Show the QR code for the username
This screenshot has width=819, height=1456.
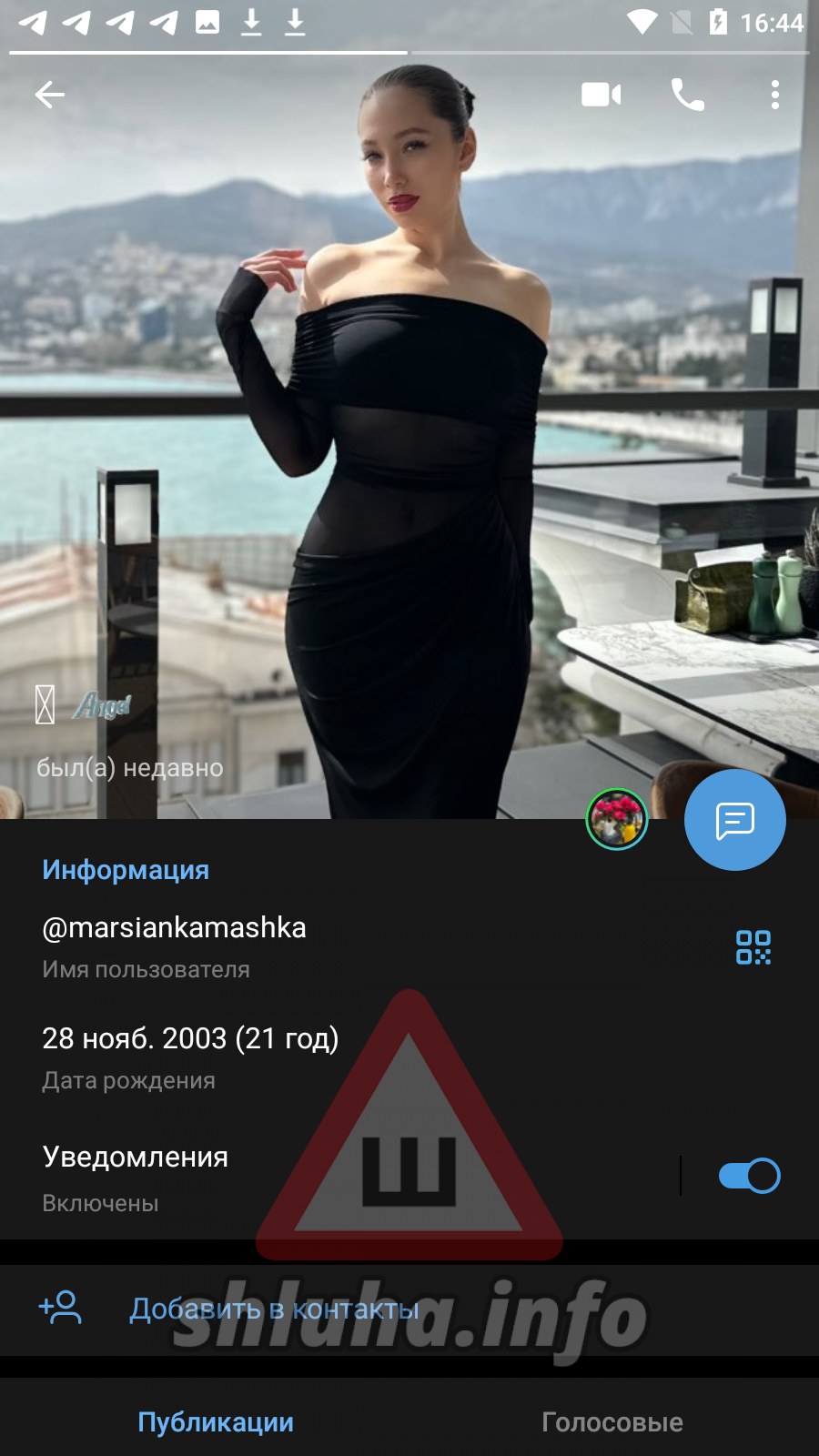[753, 947]
